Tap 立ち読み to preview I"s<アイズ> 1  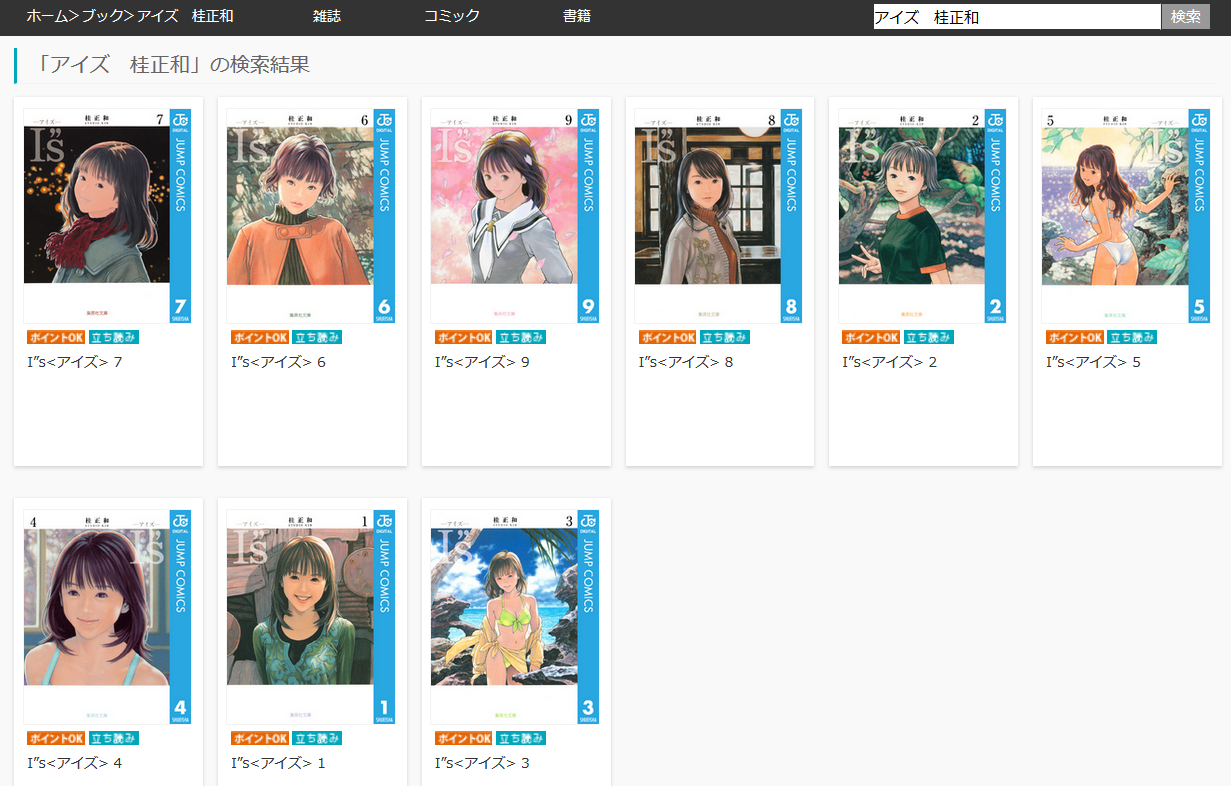317,739
